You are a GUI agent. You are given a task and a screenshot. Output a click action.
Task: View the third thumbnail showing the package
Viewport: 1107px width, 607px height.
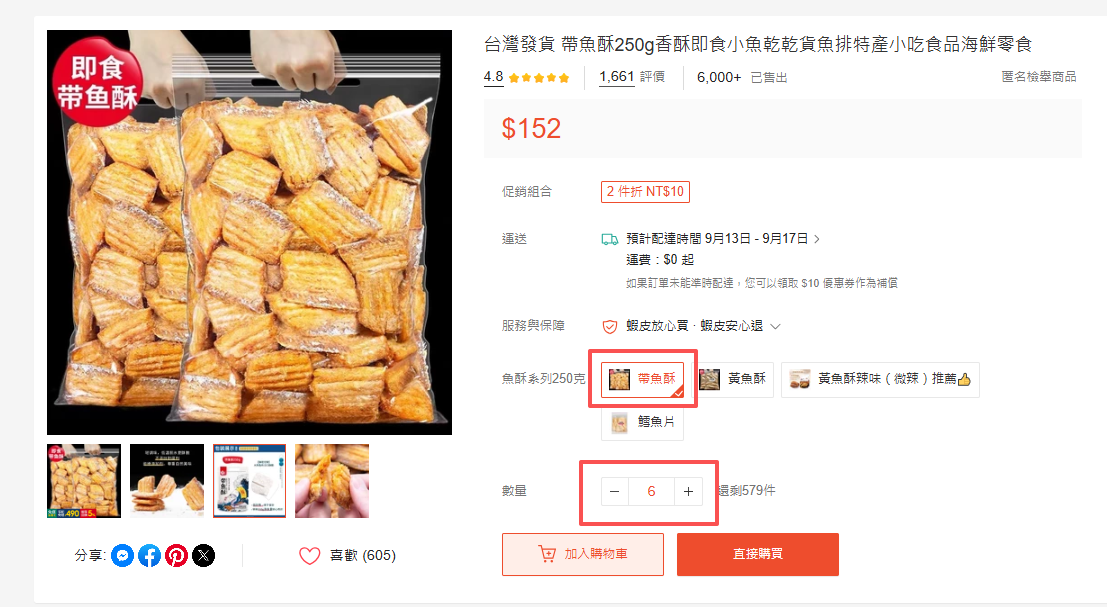(249, 481)
